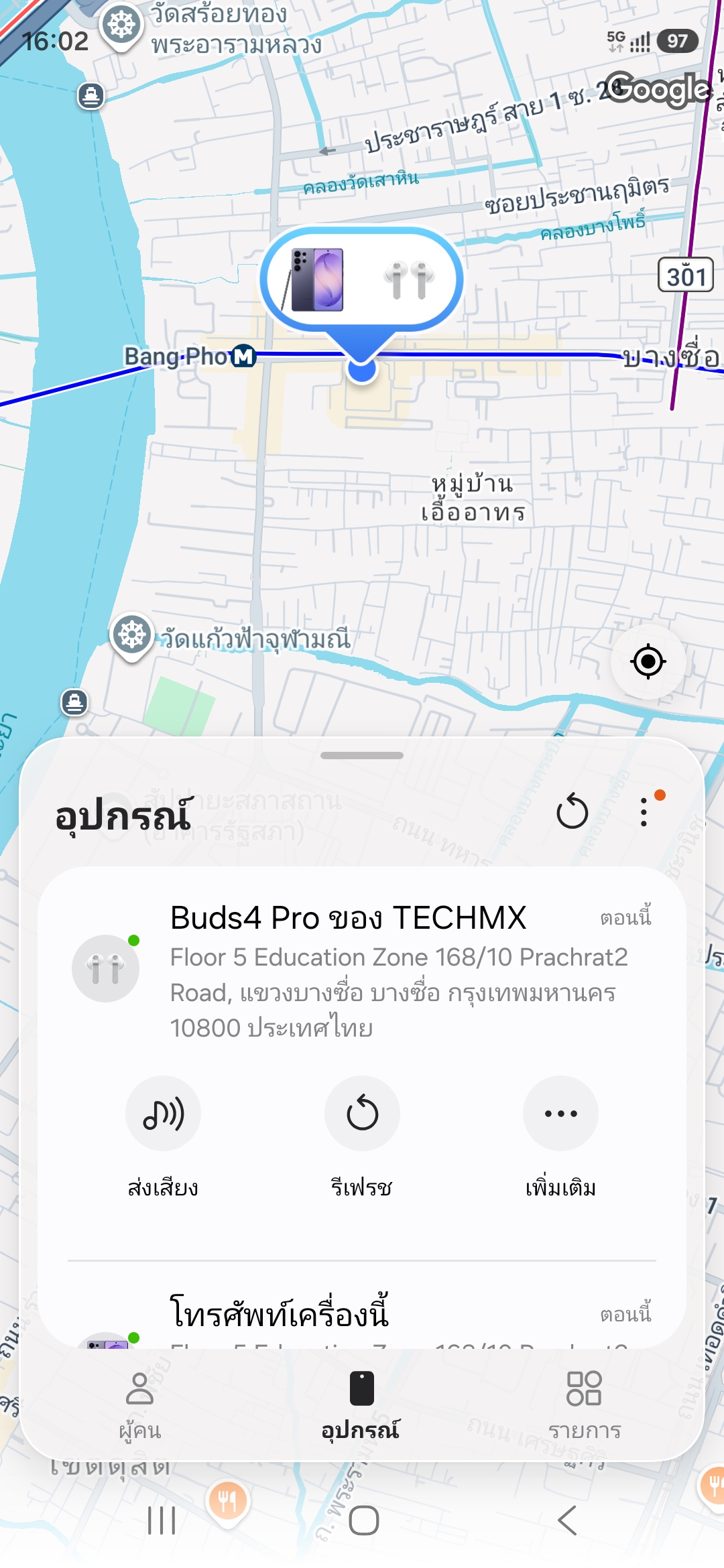Switch to the ผู้คน tab
724x1568 pixels.
pyautogui.click(x=139, y=1407)
